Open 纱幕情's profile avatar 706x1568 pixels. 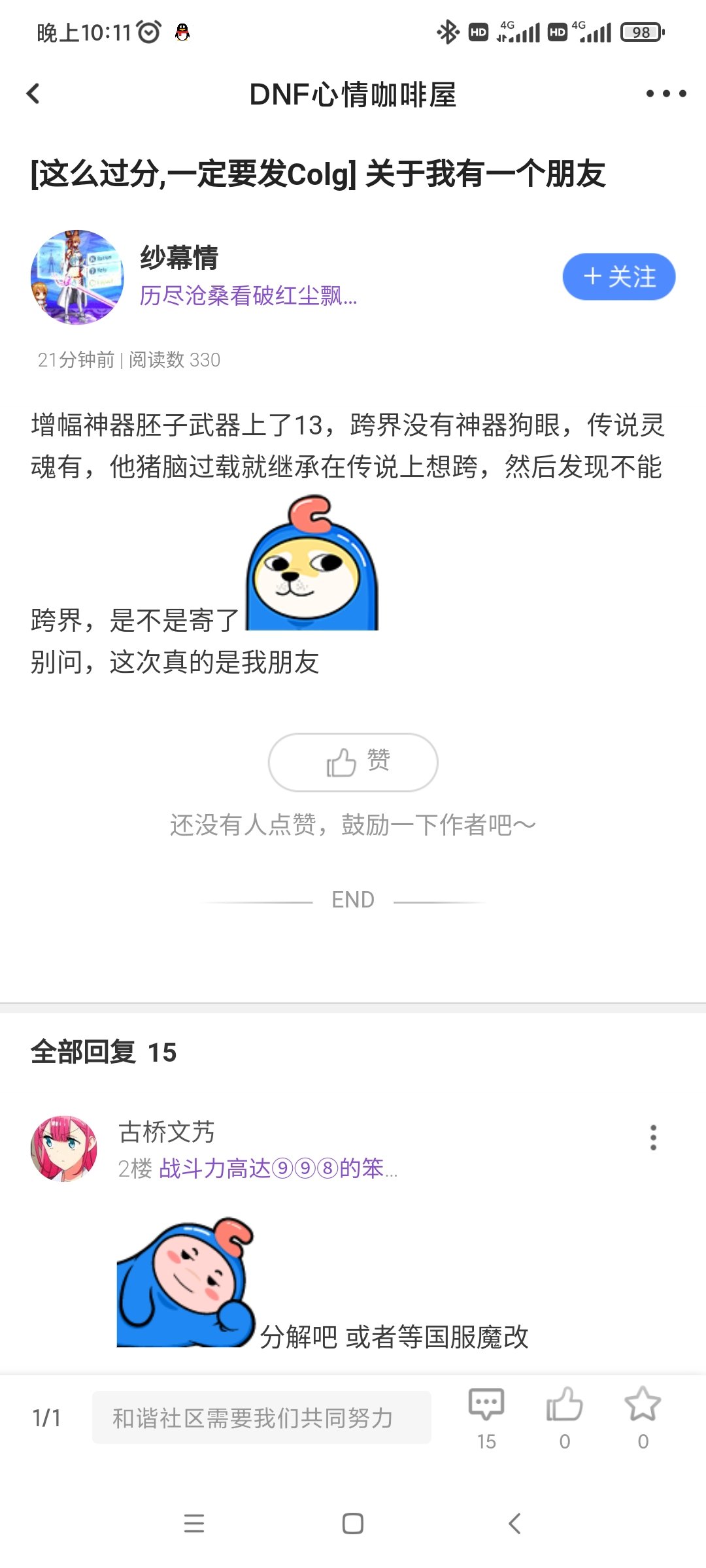pyautogui.click(x=77, y=277)
